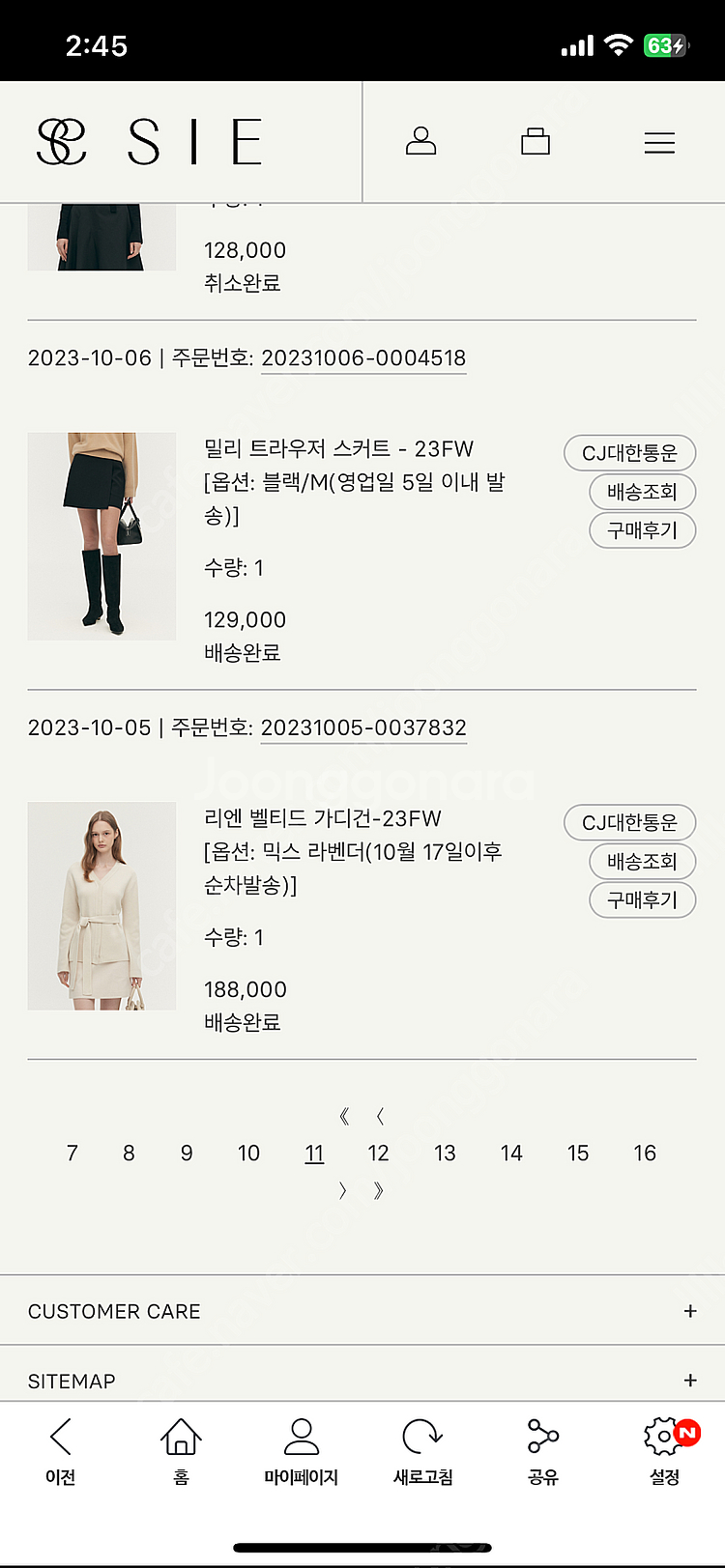725x1568 pixels.
Task: Open the profile account icon in the header
Action: coord(422,142)
